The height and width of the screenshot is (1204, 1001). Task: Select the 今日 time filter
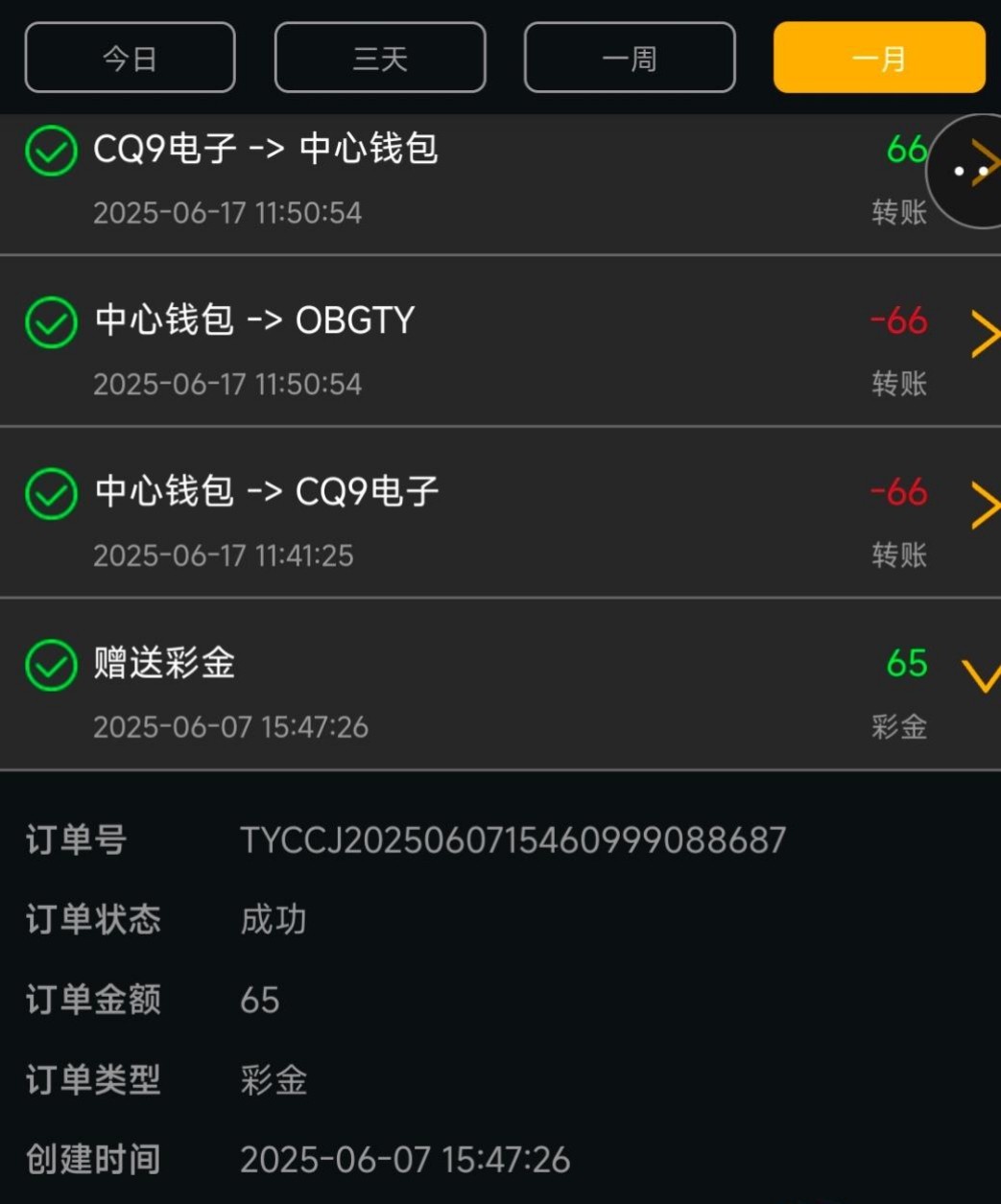(130, 59)
